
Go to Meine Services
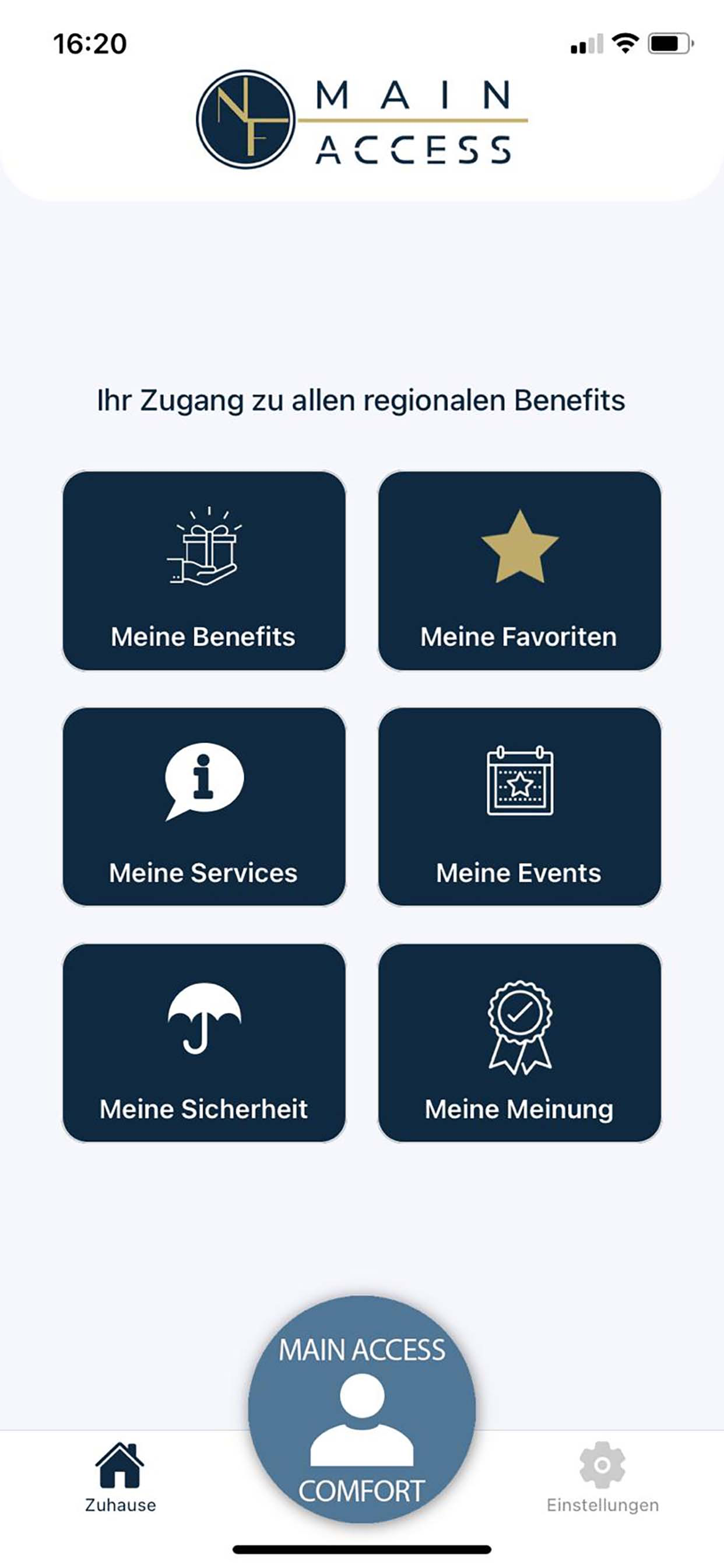[x=204, y=807]
